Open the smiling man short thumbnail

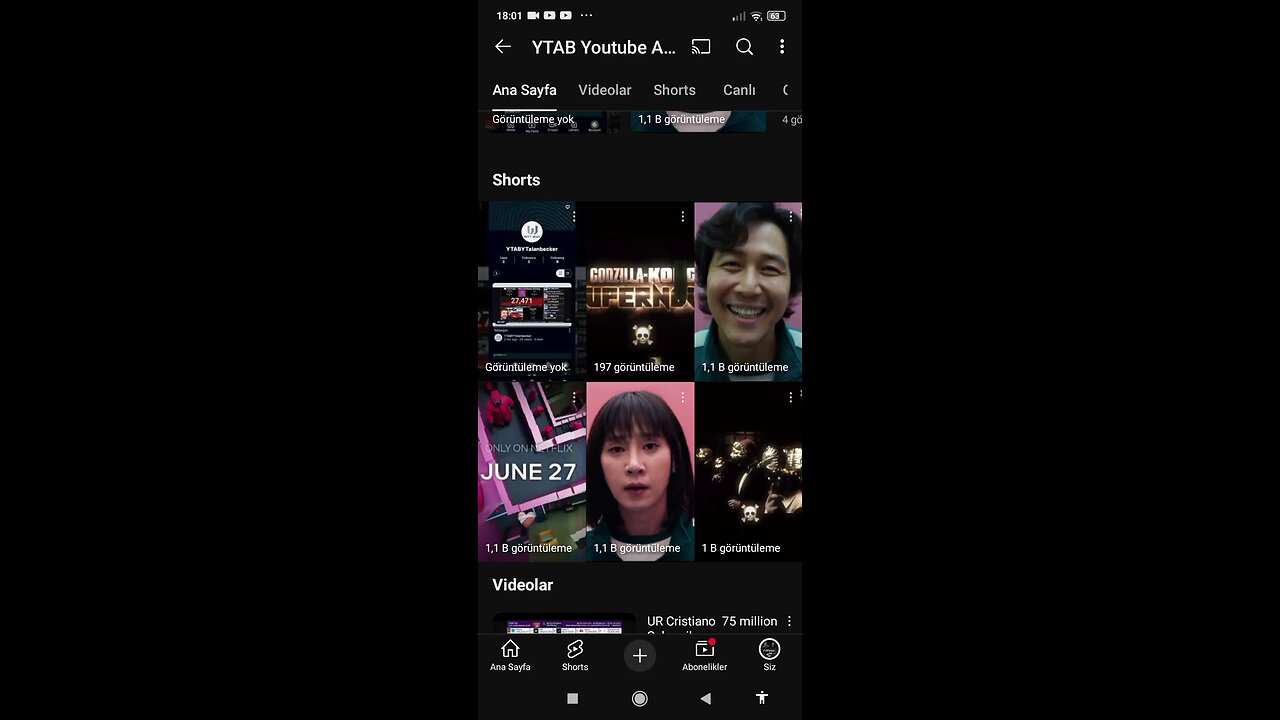point(748,290)
